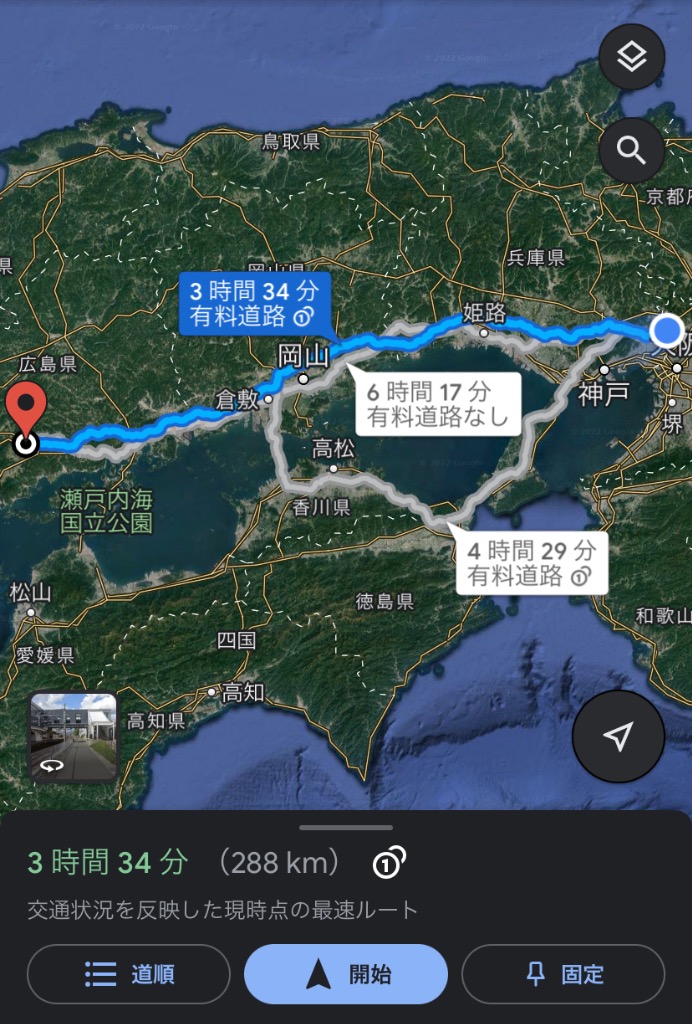Screen dimensions: 692x1024
Task: Expand the route sheet via drag handle
Action: pos(346,827)
